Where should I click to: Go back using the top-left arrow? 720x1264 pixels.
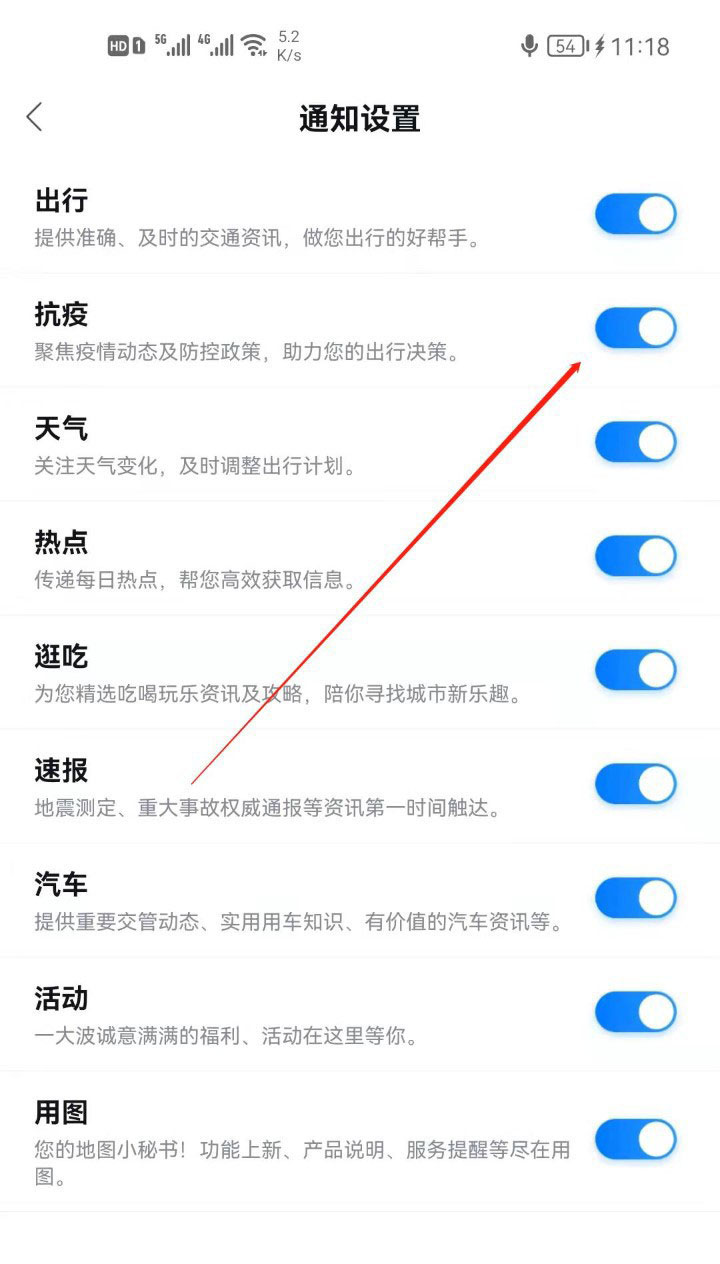tap(34, 117)
